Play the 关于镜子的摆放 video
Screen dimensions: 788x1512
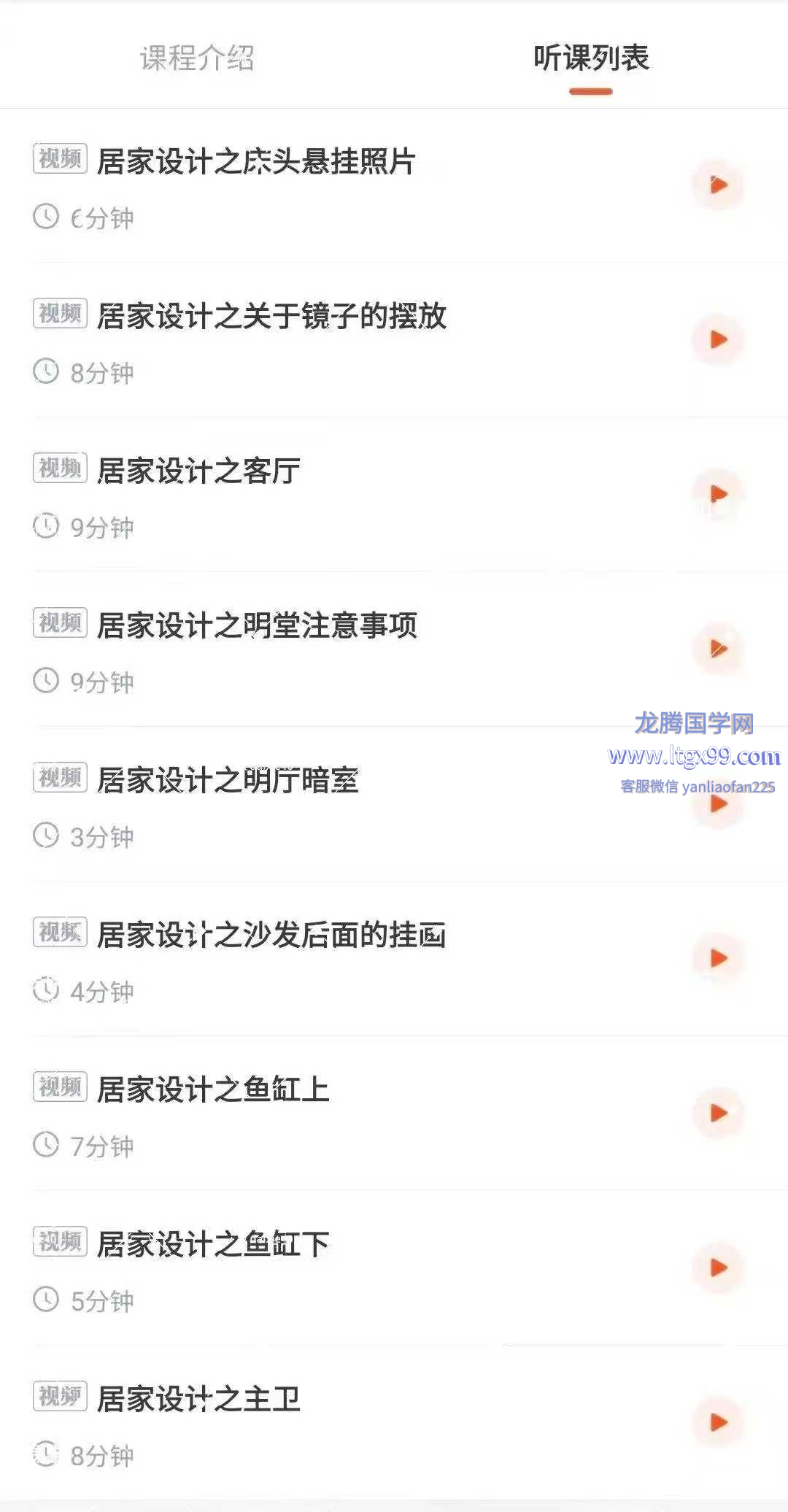coord(718,339)
